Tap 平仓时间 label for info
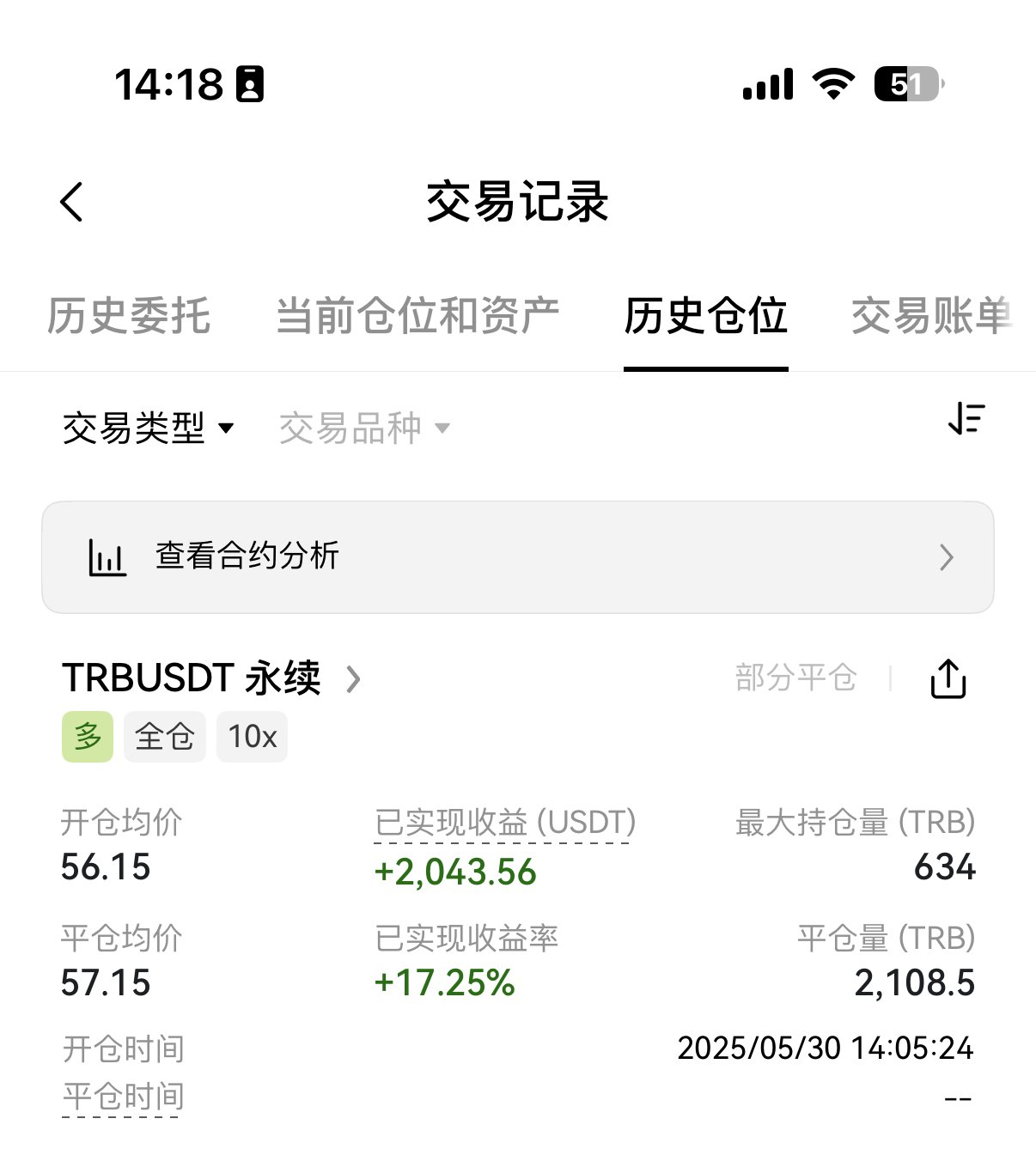1036x1149 pixels. [x=123, y=1097]
